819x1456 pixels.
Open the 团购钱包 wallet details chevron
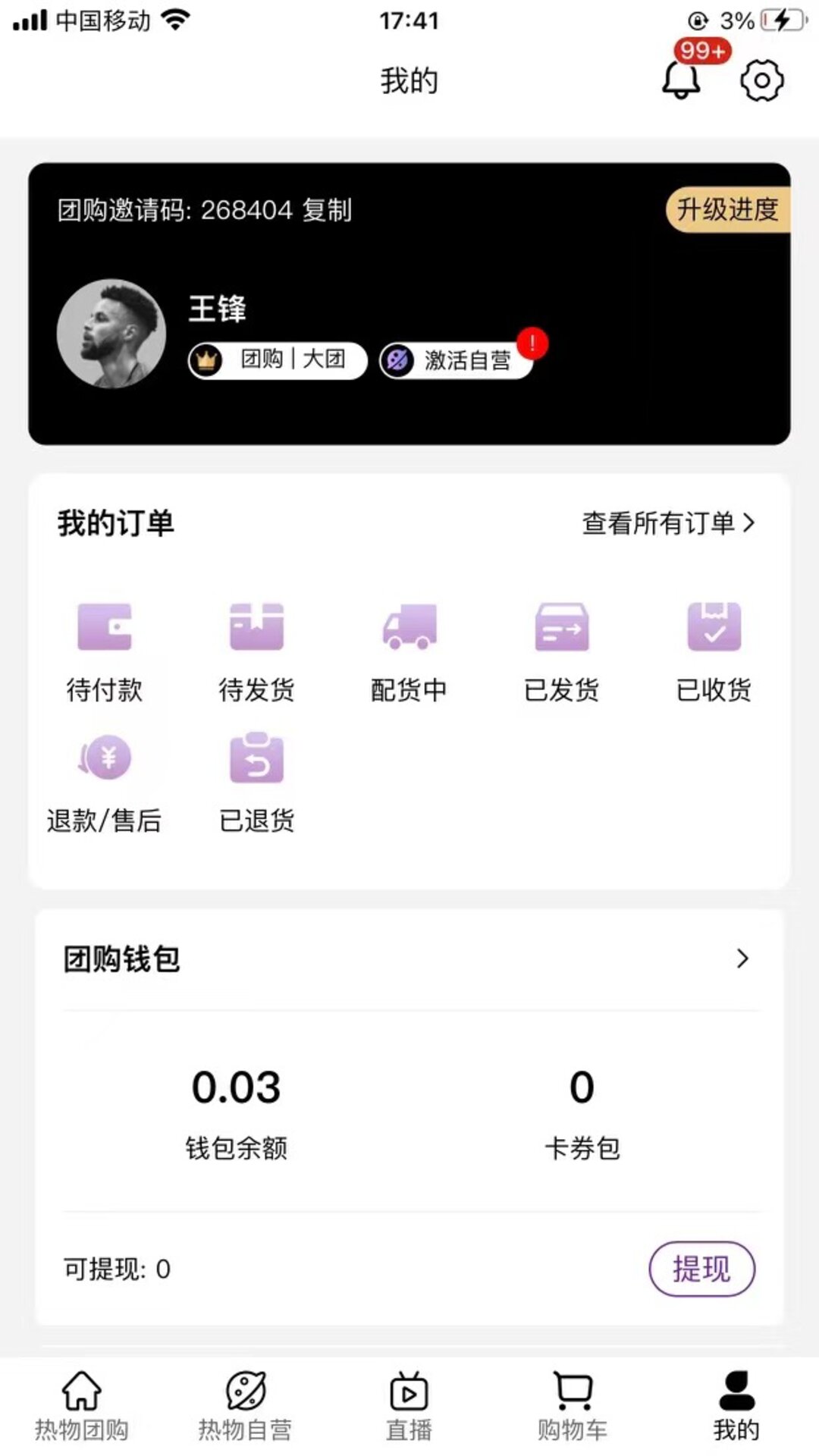click(742, 958)
